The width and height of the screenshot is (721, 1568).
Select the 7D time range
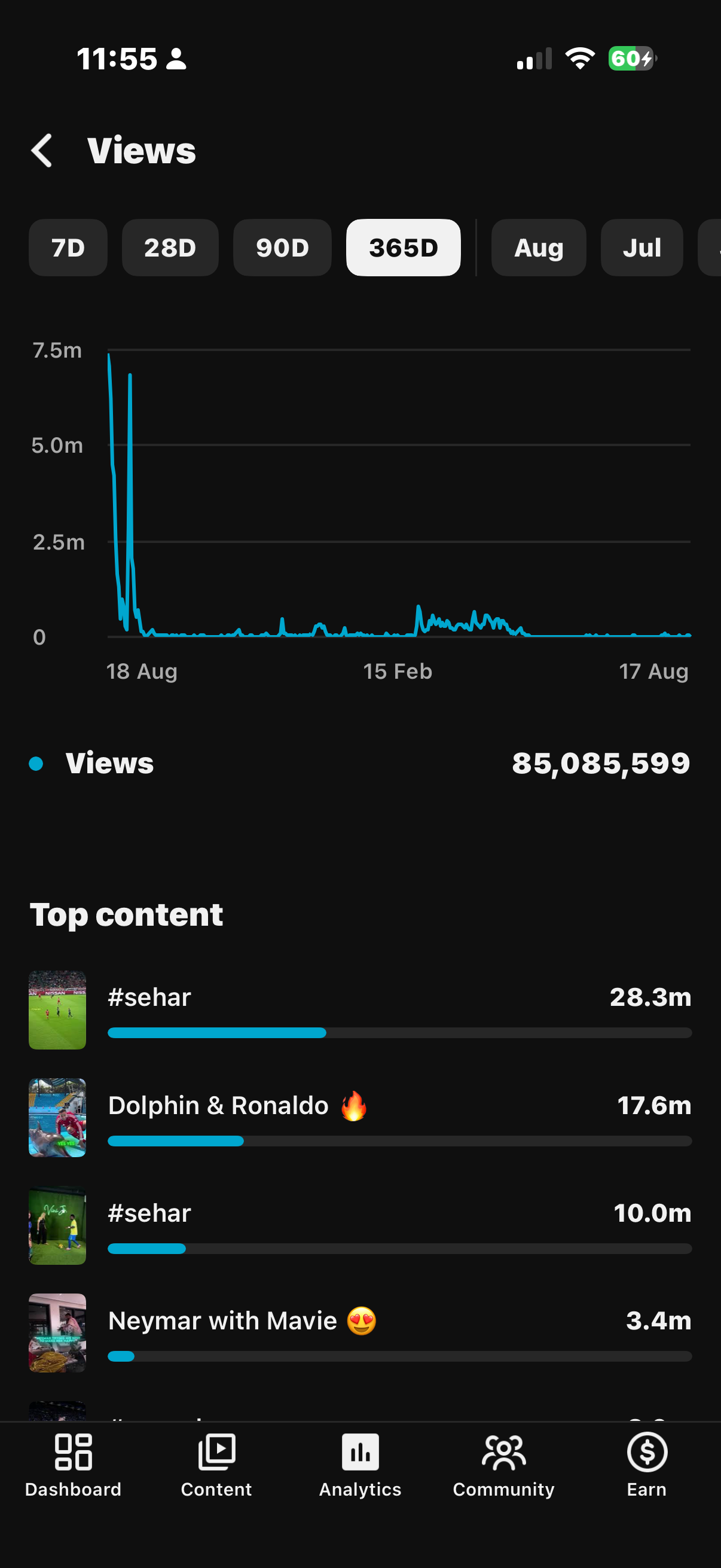68,248
